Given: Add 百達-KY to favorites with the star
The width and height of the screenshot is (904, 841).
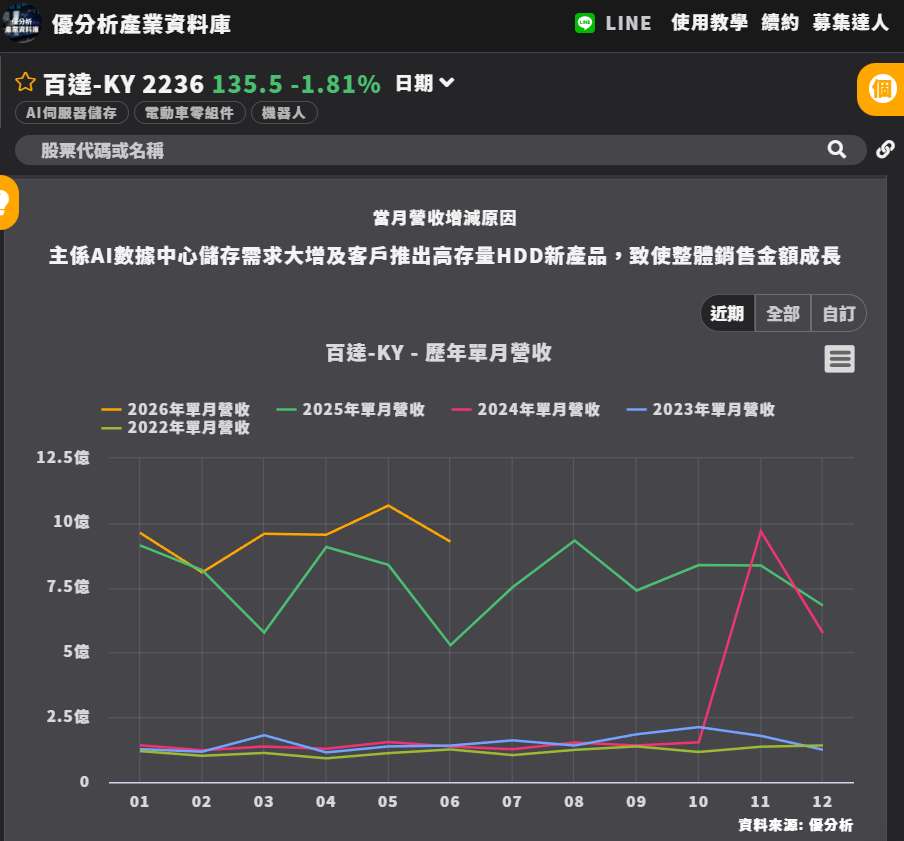Looking at the screenshot, I should point(25,82).
